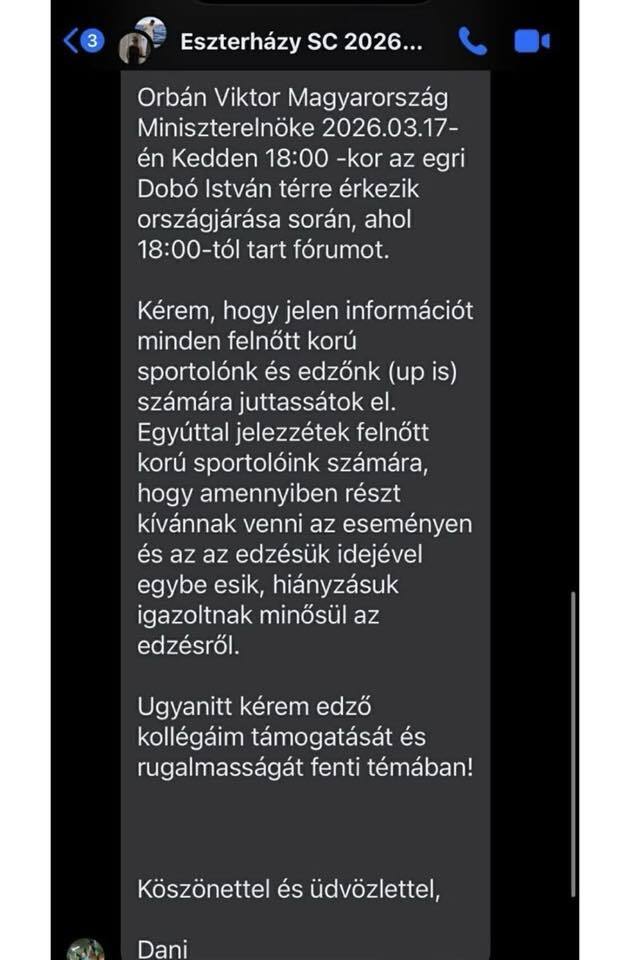The height and width of the screenshot is (960, 630).
Task: Start a voice call with the group
Action: [471, 41]
